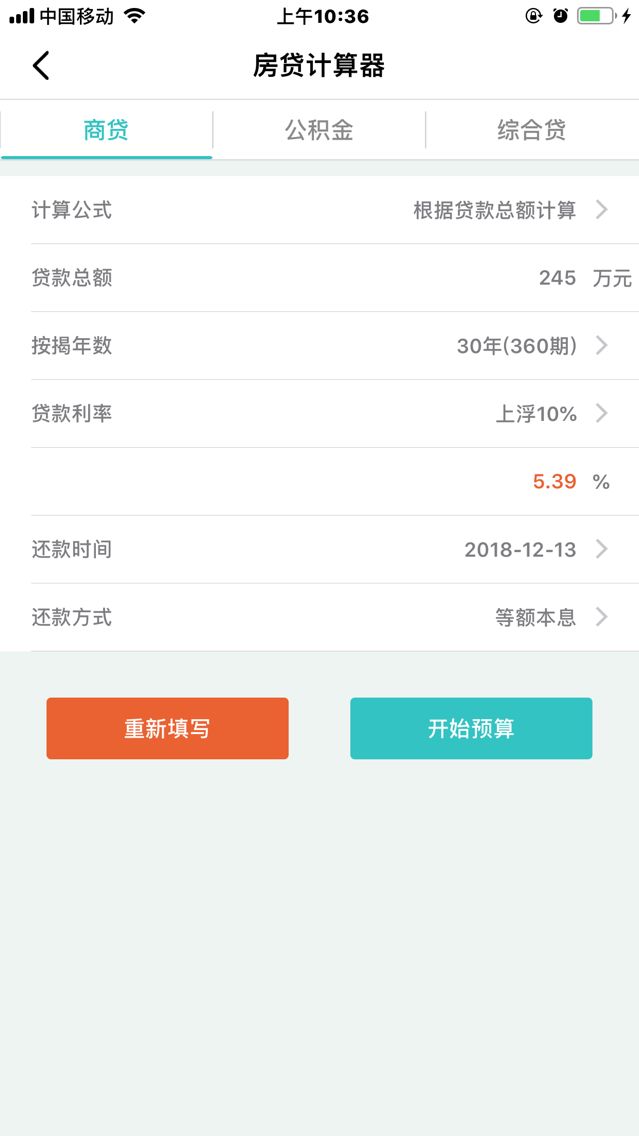This screenshot has height=1136, width=639.
Task: Switch to the 公积金 tab
Action: tap(319, 130)
